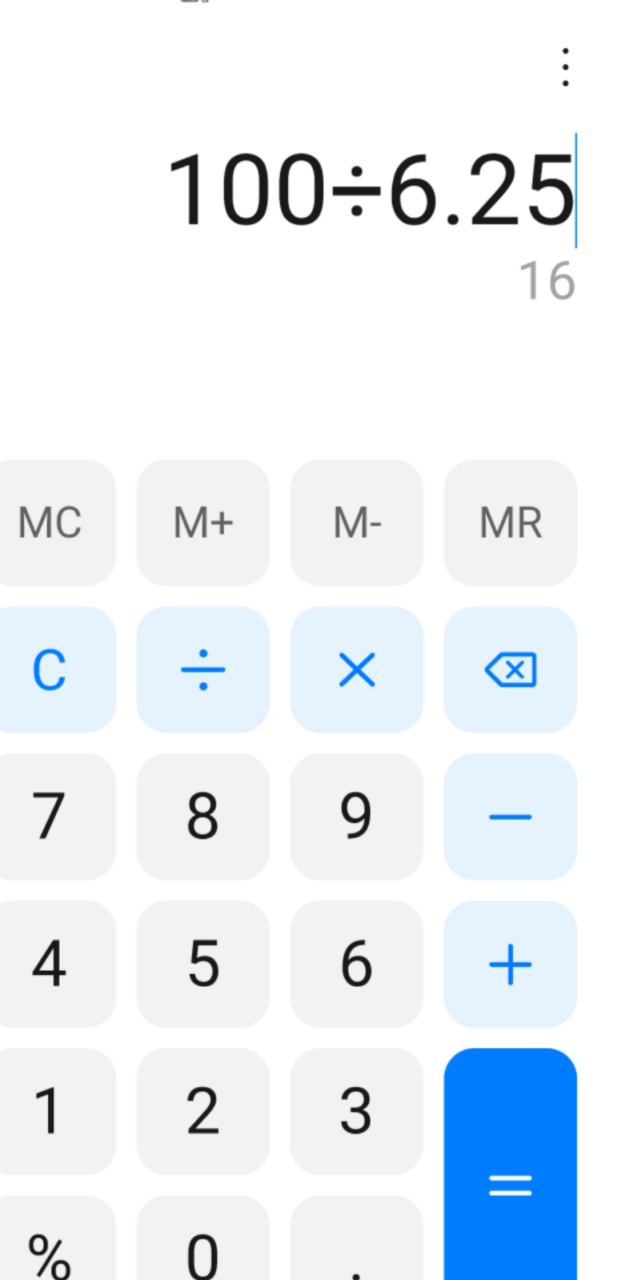Clear the calculation with C
617x1280 pixels.
(50, 670)
